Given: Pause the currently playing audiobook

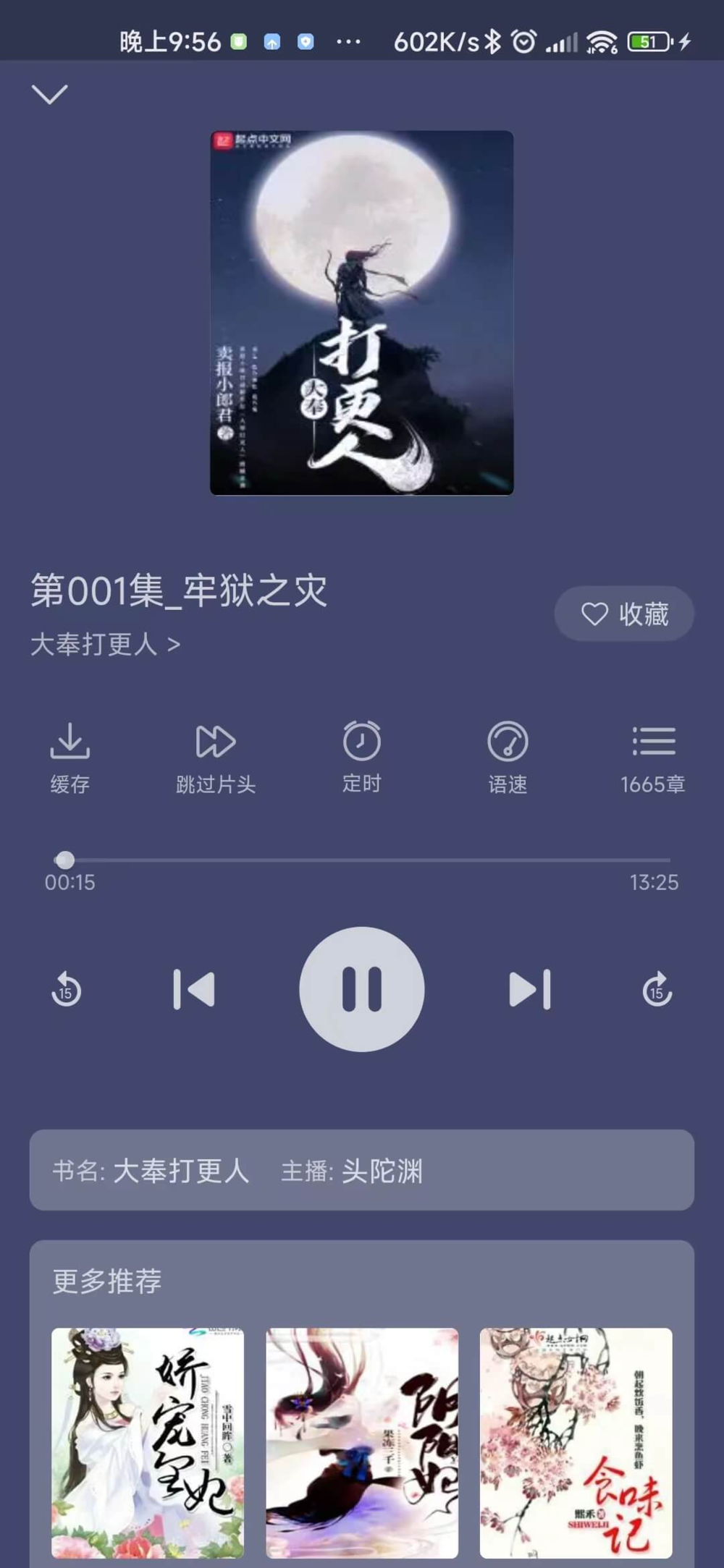Looking at the screenshot, I should [x=362, y=990].
